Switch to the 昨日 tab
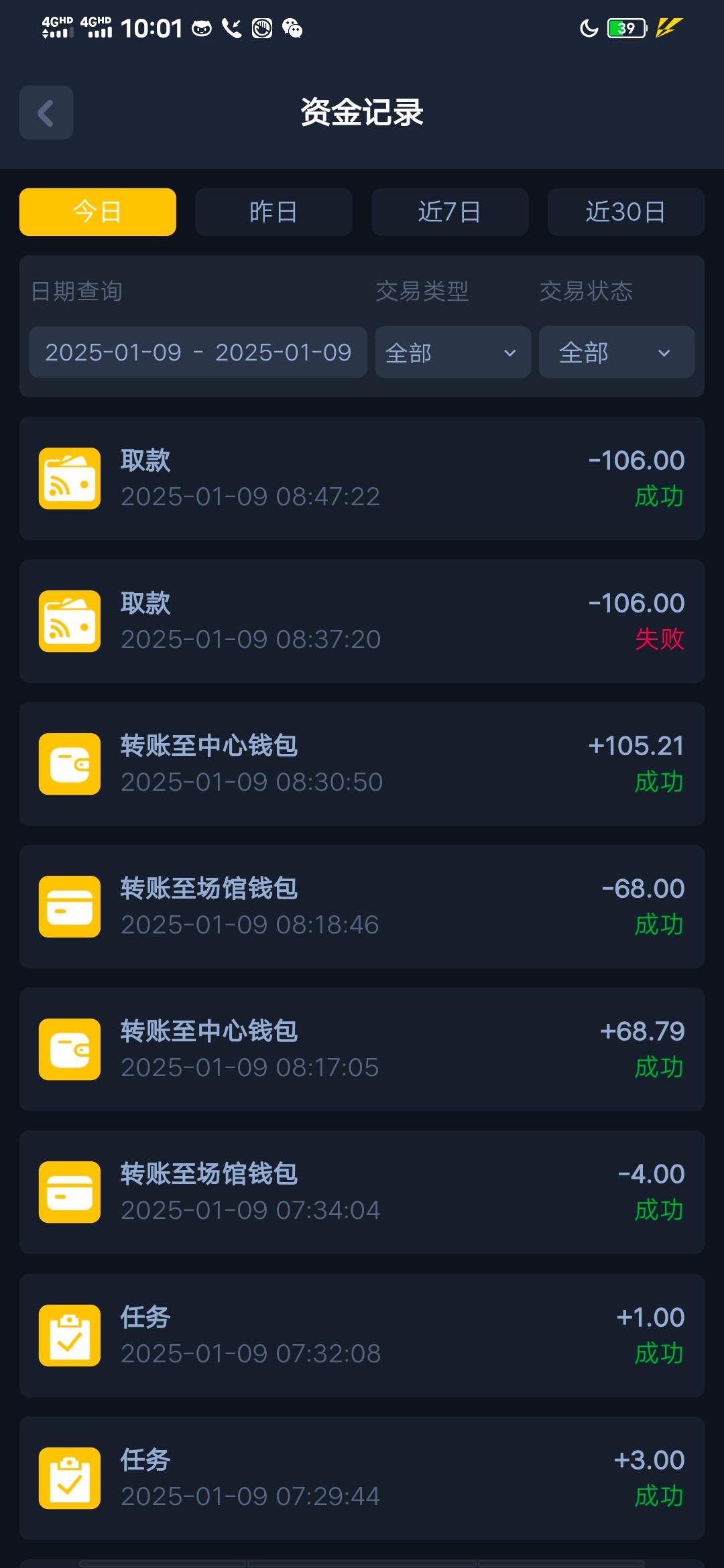Image resolution: width=724 pixels, height=1568 pixels. (x=274, y=212)
